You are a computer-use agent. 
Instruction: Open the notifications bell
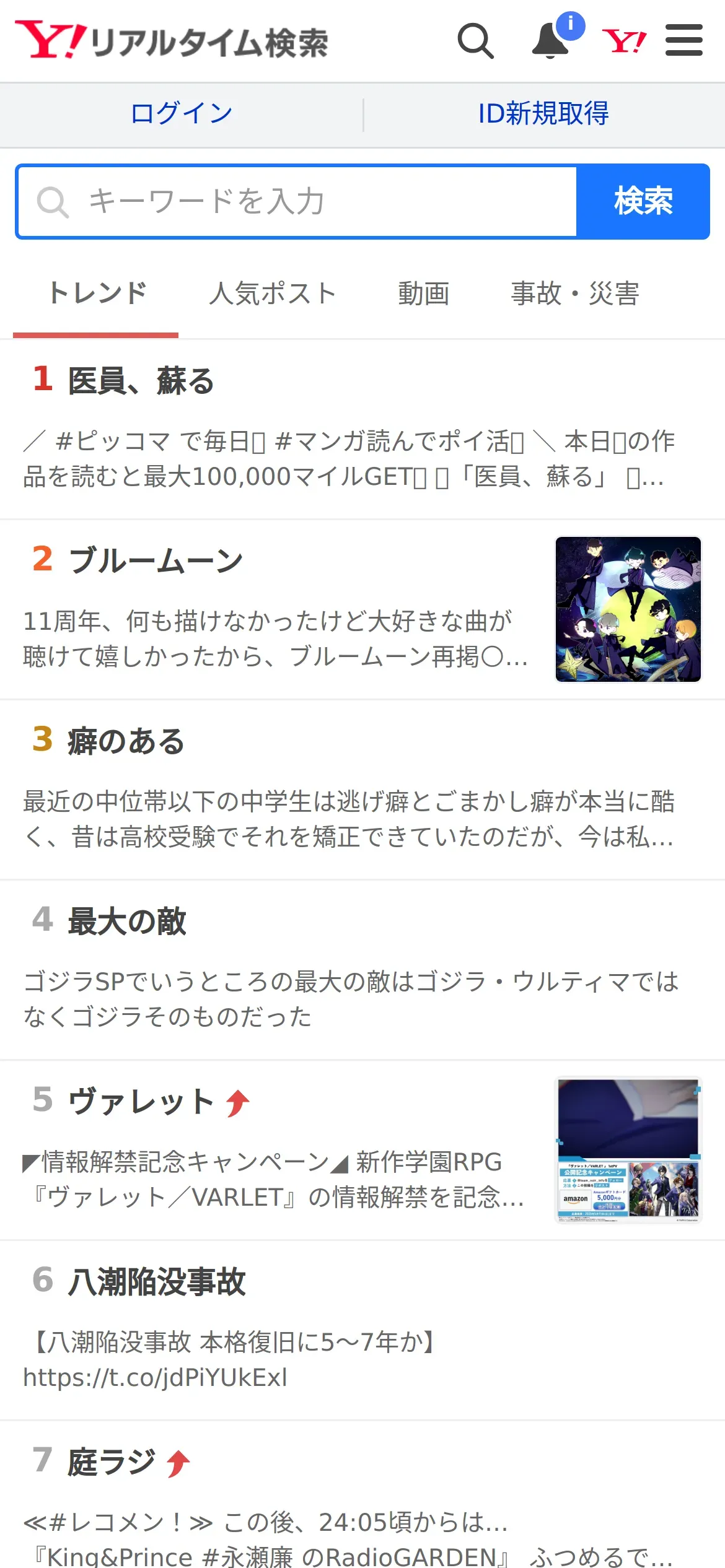[x=551, y=41]
